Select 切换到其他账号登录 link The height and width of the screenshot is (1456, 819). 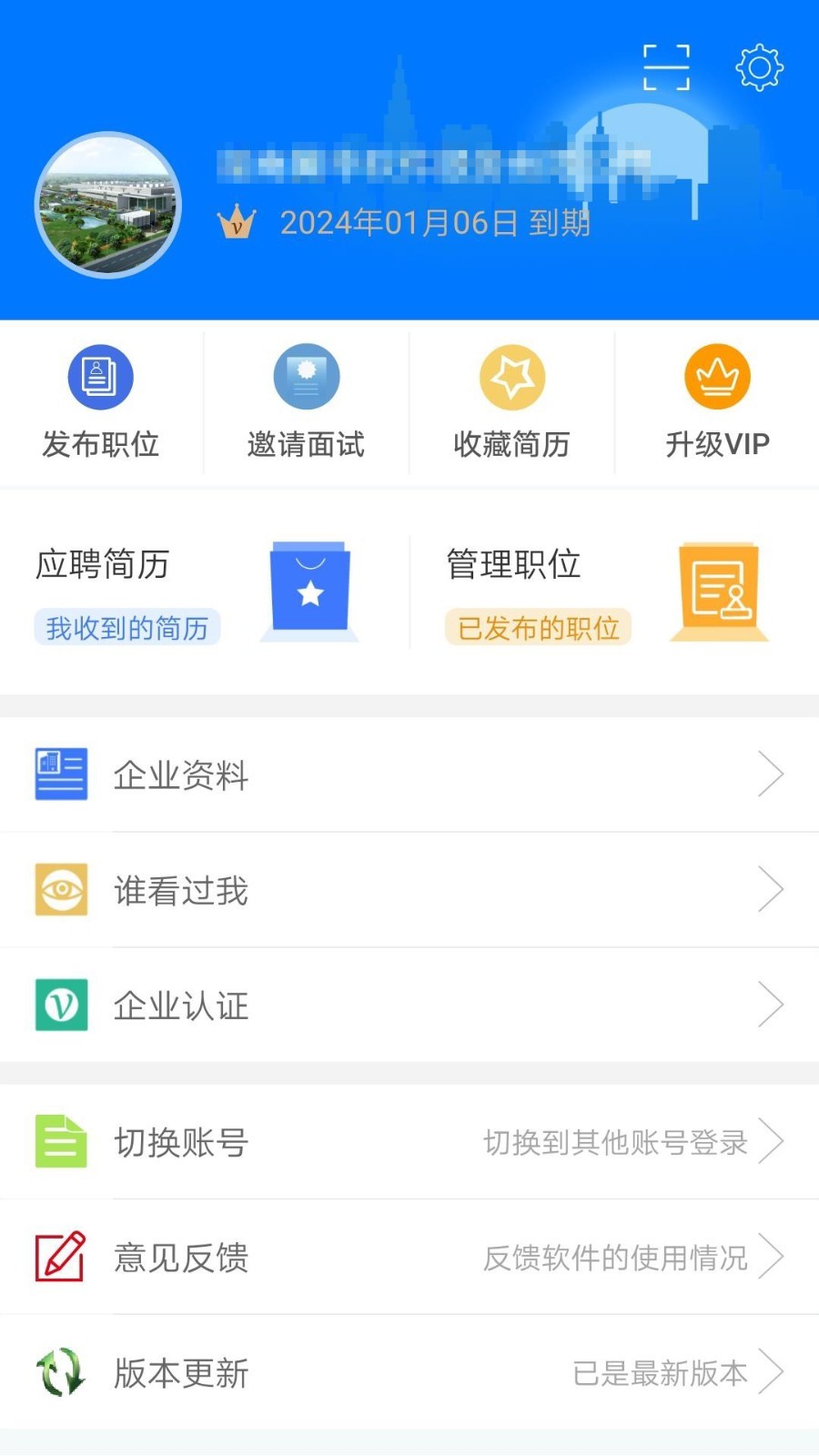tap(616, 1142)
